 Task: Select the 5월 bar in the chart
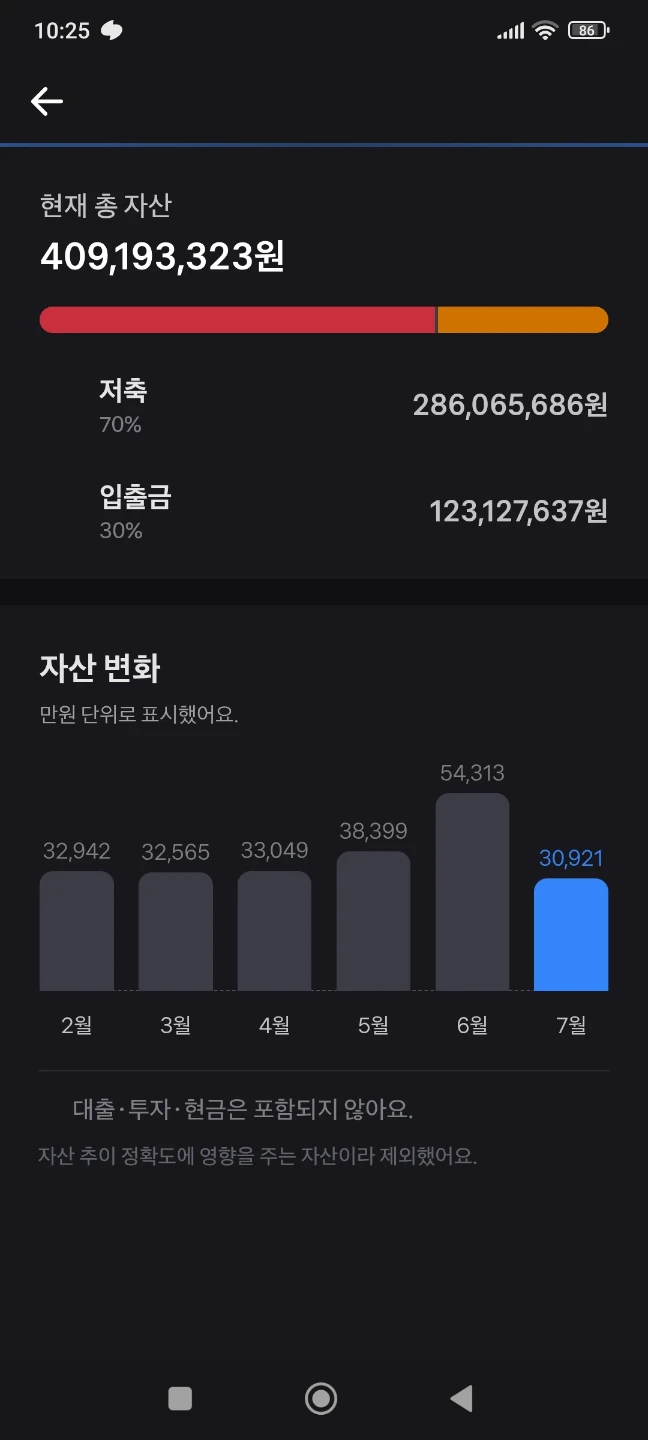point(373,921)
